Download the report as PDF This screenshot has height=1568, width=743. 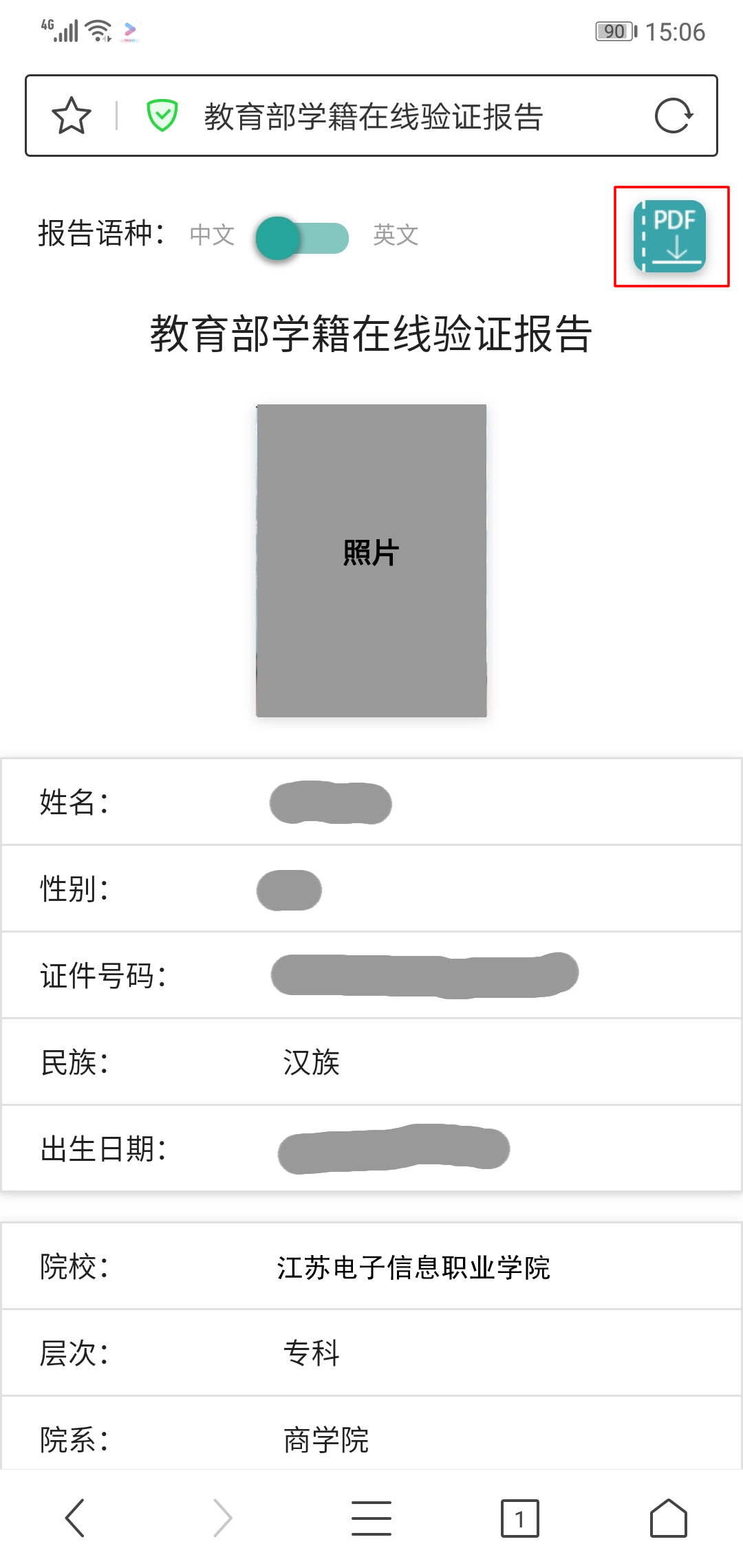click(670, 236)
